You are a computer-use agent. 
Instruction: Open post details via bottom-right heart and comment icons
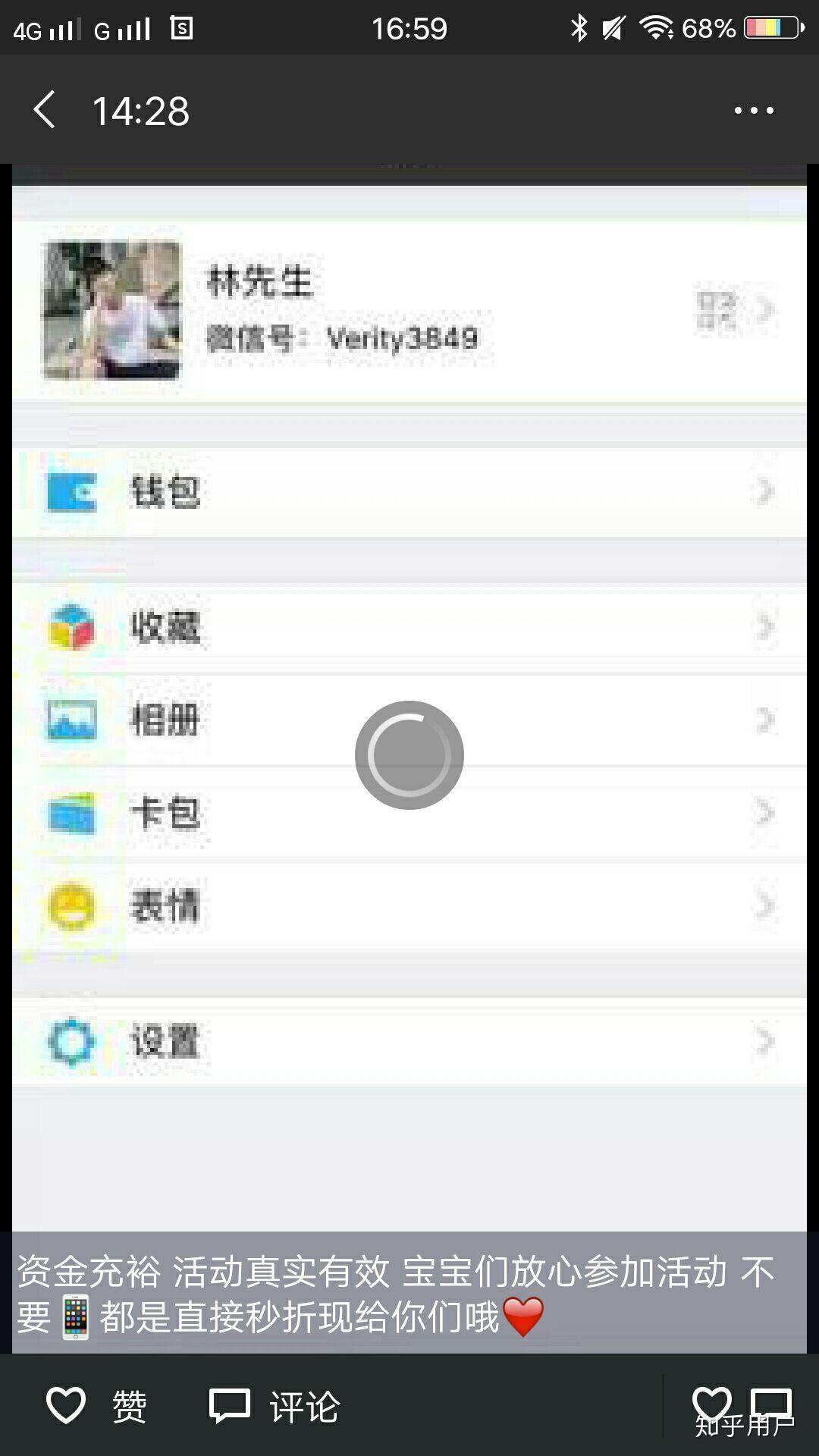[x=742, y=1407]
